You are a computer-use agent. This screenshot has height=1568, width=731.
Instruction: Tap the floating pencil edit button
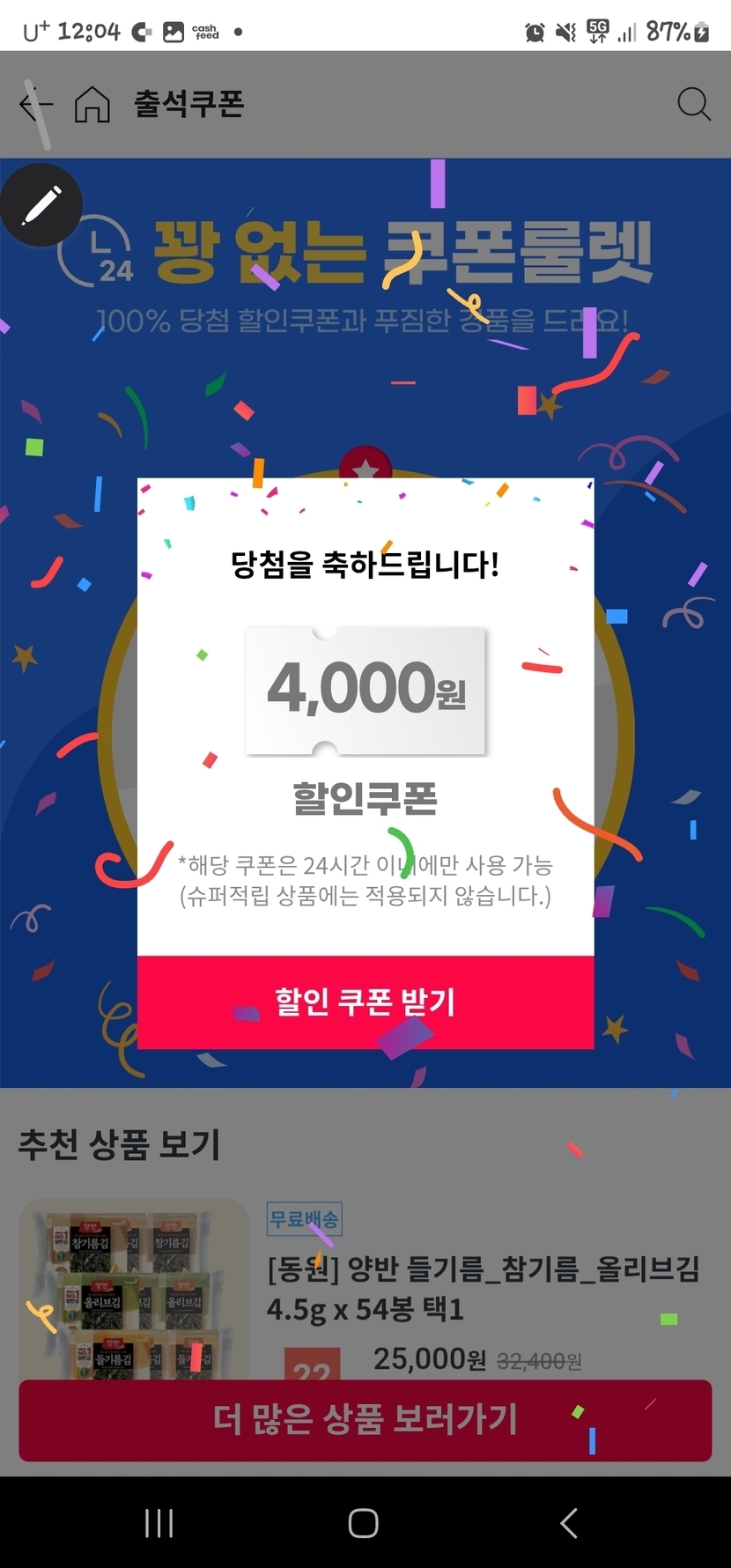[41, 204]
